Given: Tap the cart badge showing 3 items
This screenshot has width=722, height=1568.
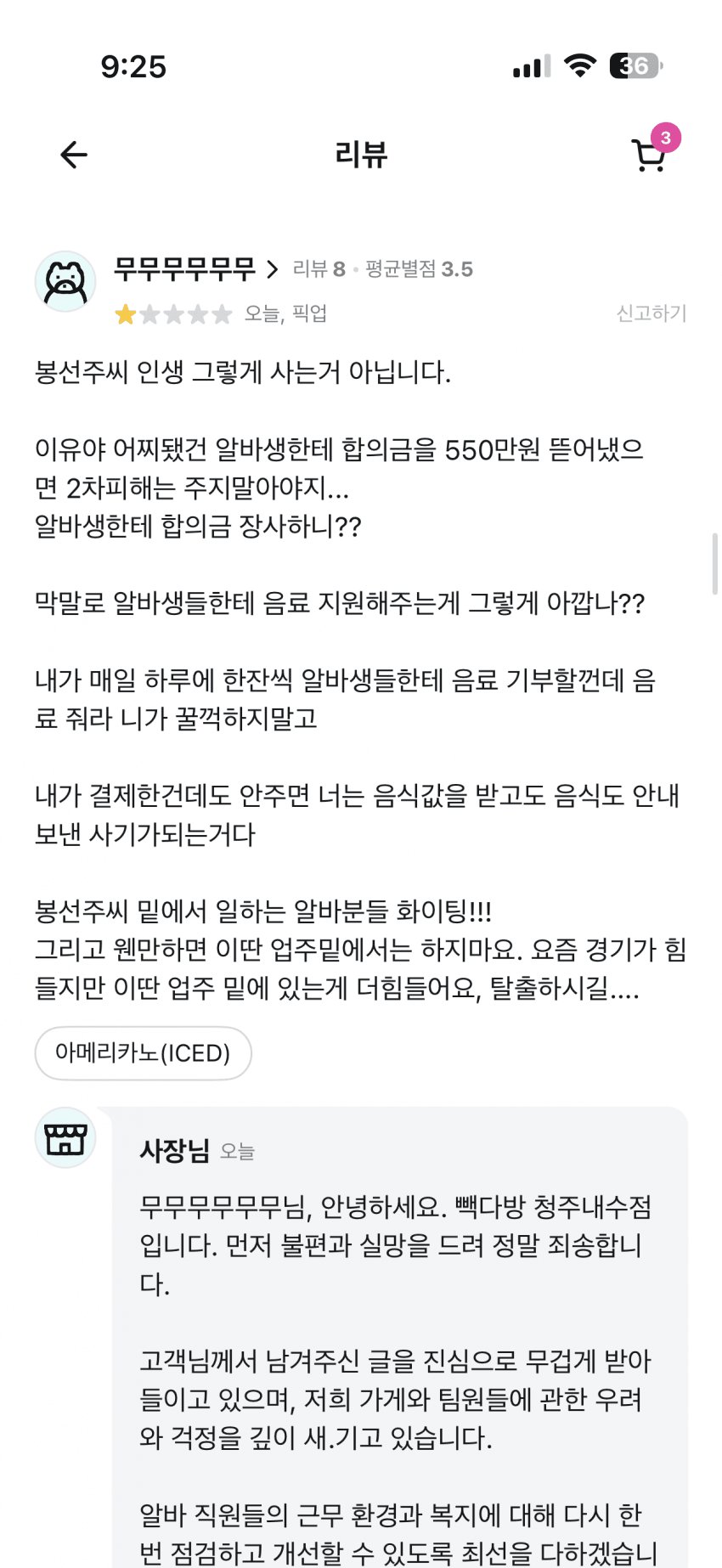Looking at the screenshot, I should pos(667,137).
